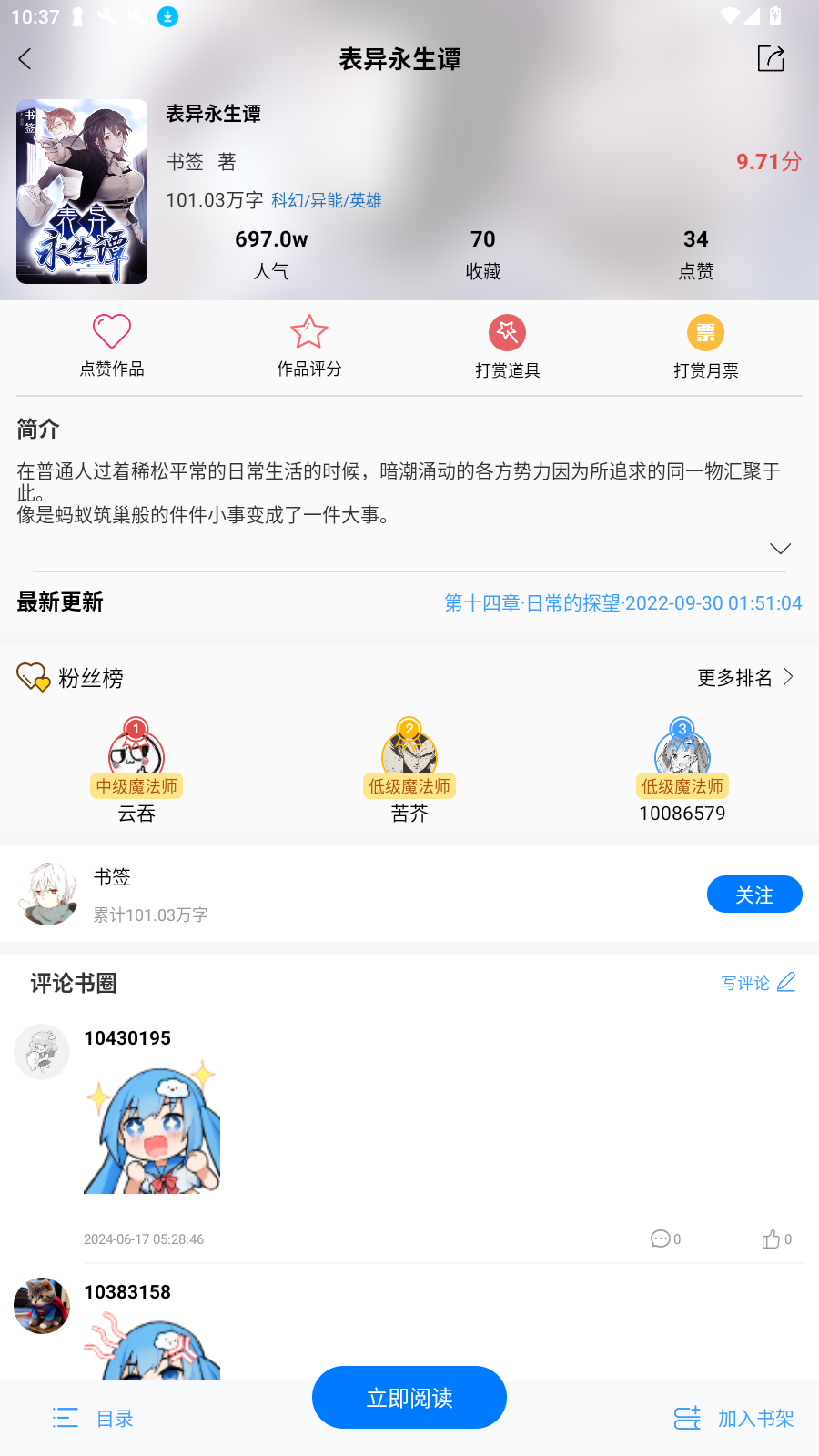Image resolution: width=819 pixels, height=1456 pixels.
Task: Tap 打赏道具 to gift an item
Action: coord(507,347)
